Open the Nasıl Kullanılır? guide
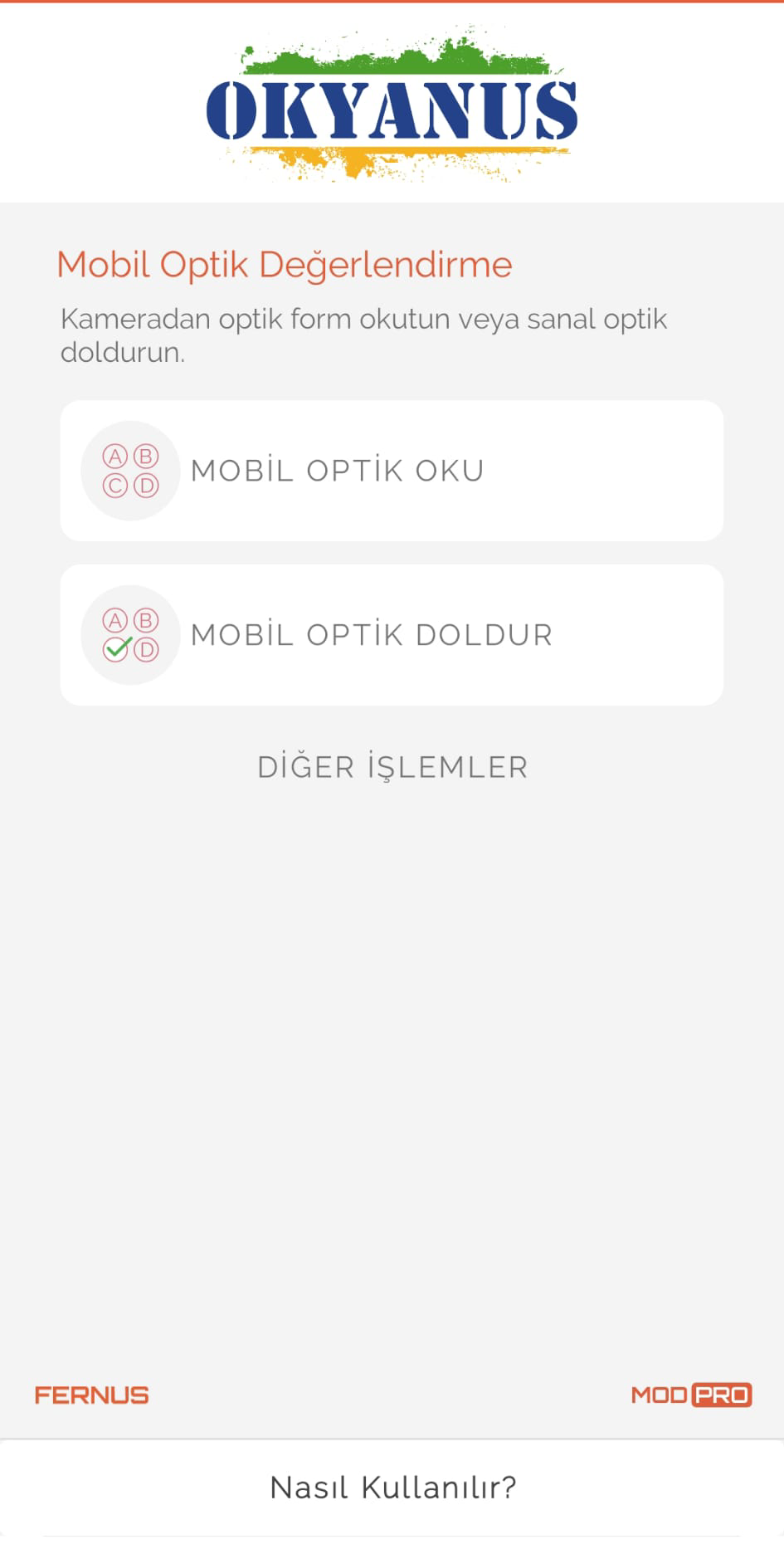This screenshot has width=784, height=1549. coord(392,1488)
